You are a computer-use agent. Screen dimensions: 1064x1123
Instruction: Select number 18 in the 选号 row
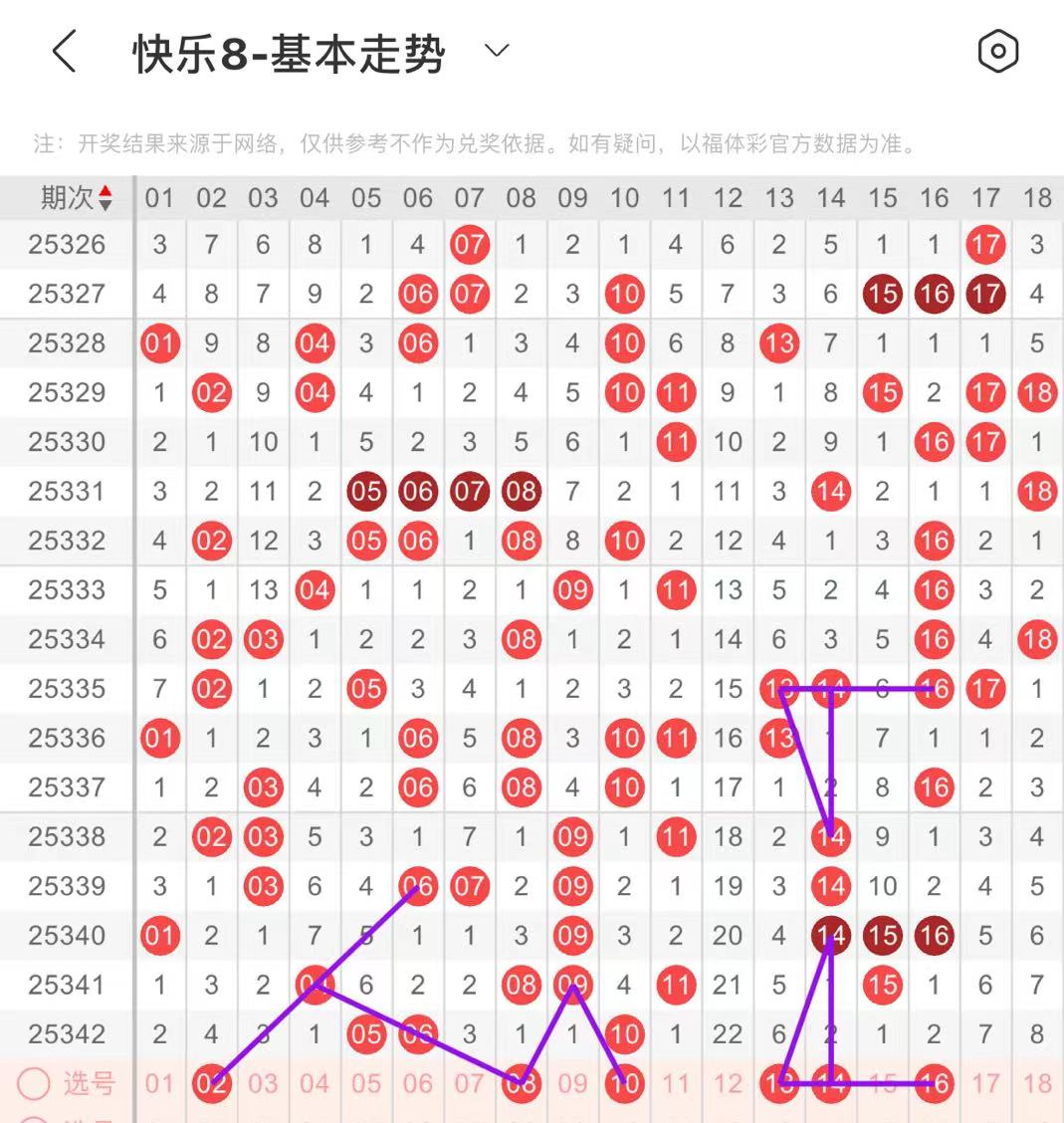pos(1037,1083)
